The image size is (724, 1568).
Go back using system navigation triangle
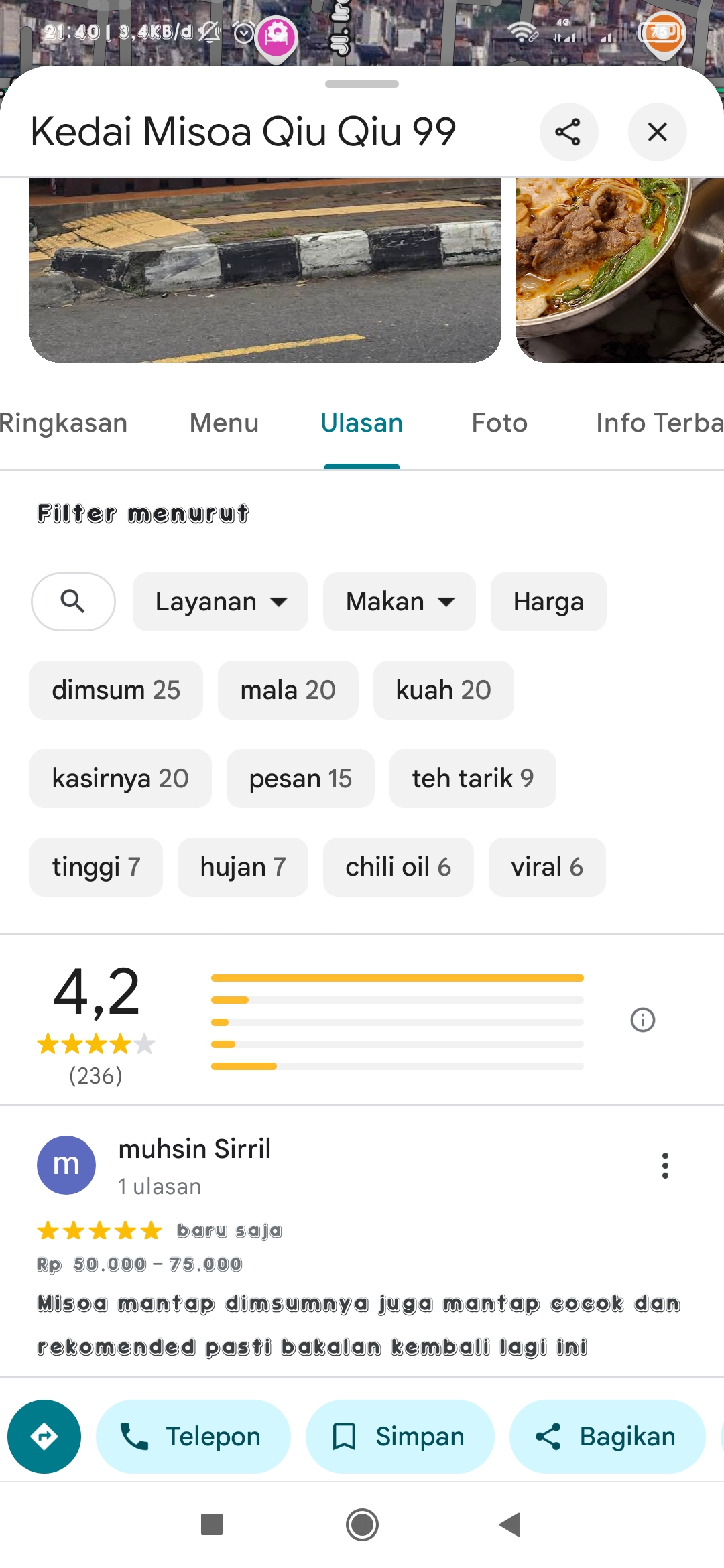coord(511,1524)
